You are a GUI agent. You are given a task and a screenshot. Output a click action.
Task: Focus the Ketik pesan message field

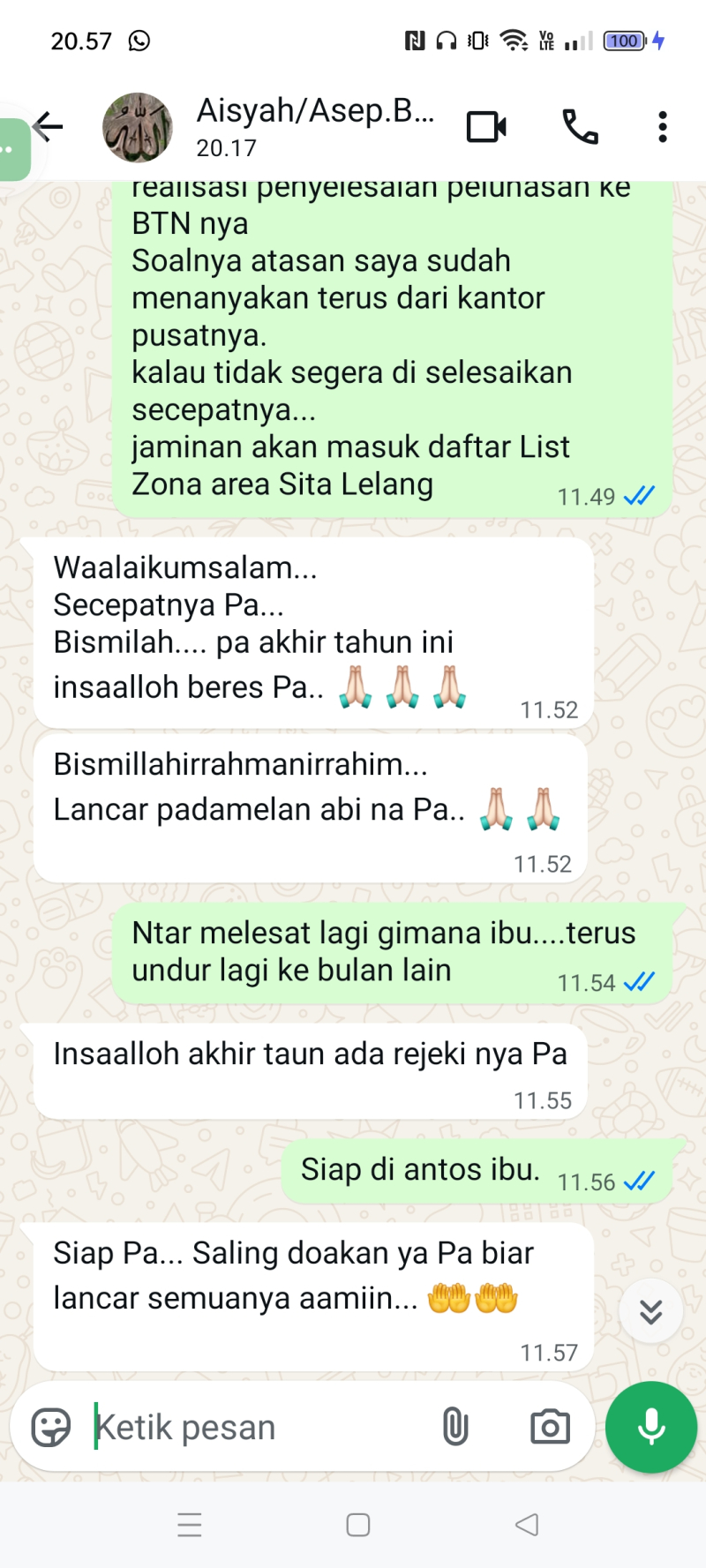point(256,1427)
